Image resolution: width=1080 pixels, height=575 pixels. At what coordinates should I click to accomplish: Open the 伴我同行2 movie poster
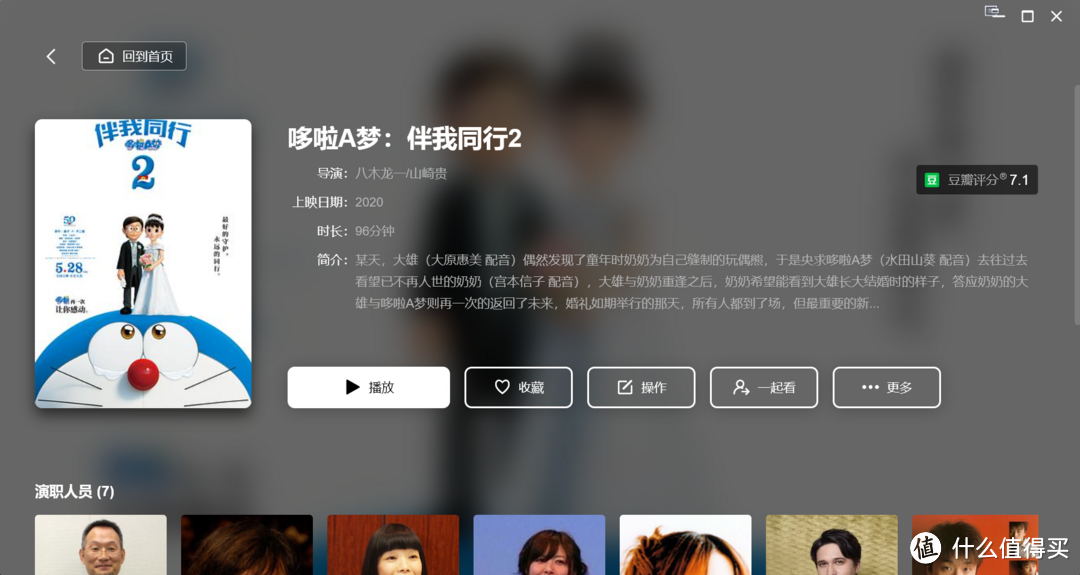click(x=143, y=264)
